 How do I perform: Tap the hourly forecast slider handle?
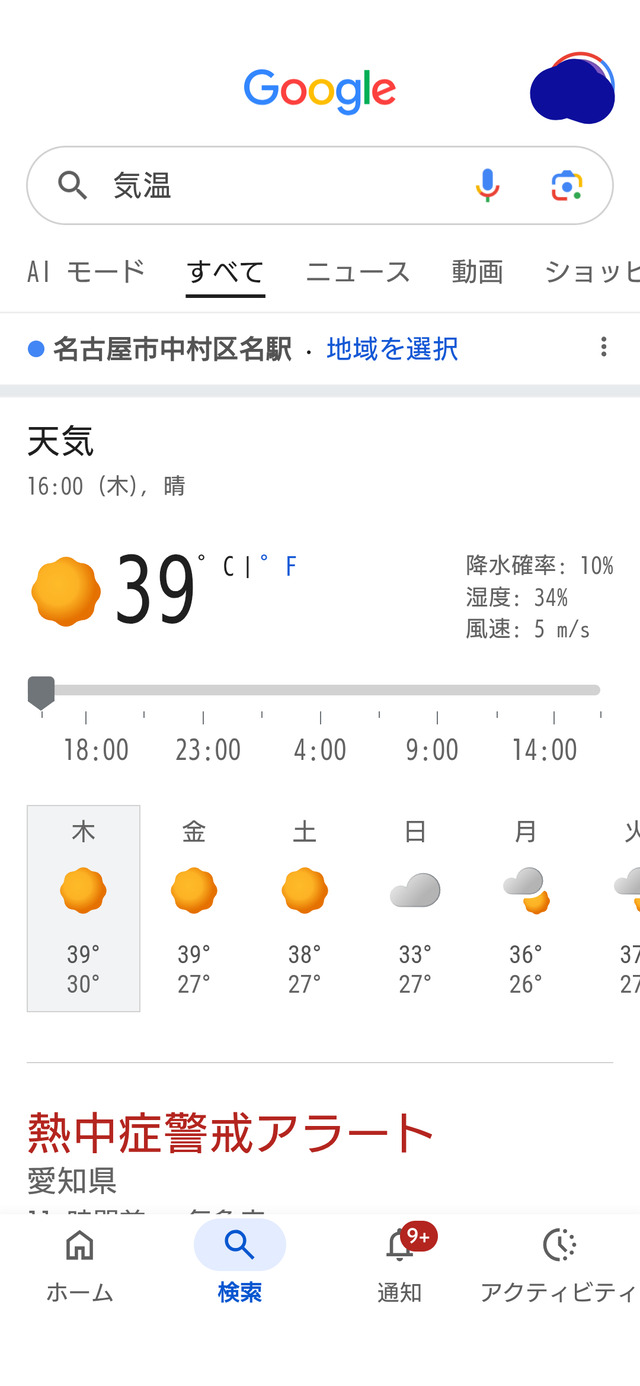pyautogui.click(x=41, y=692)
